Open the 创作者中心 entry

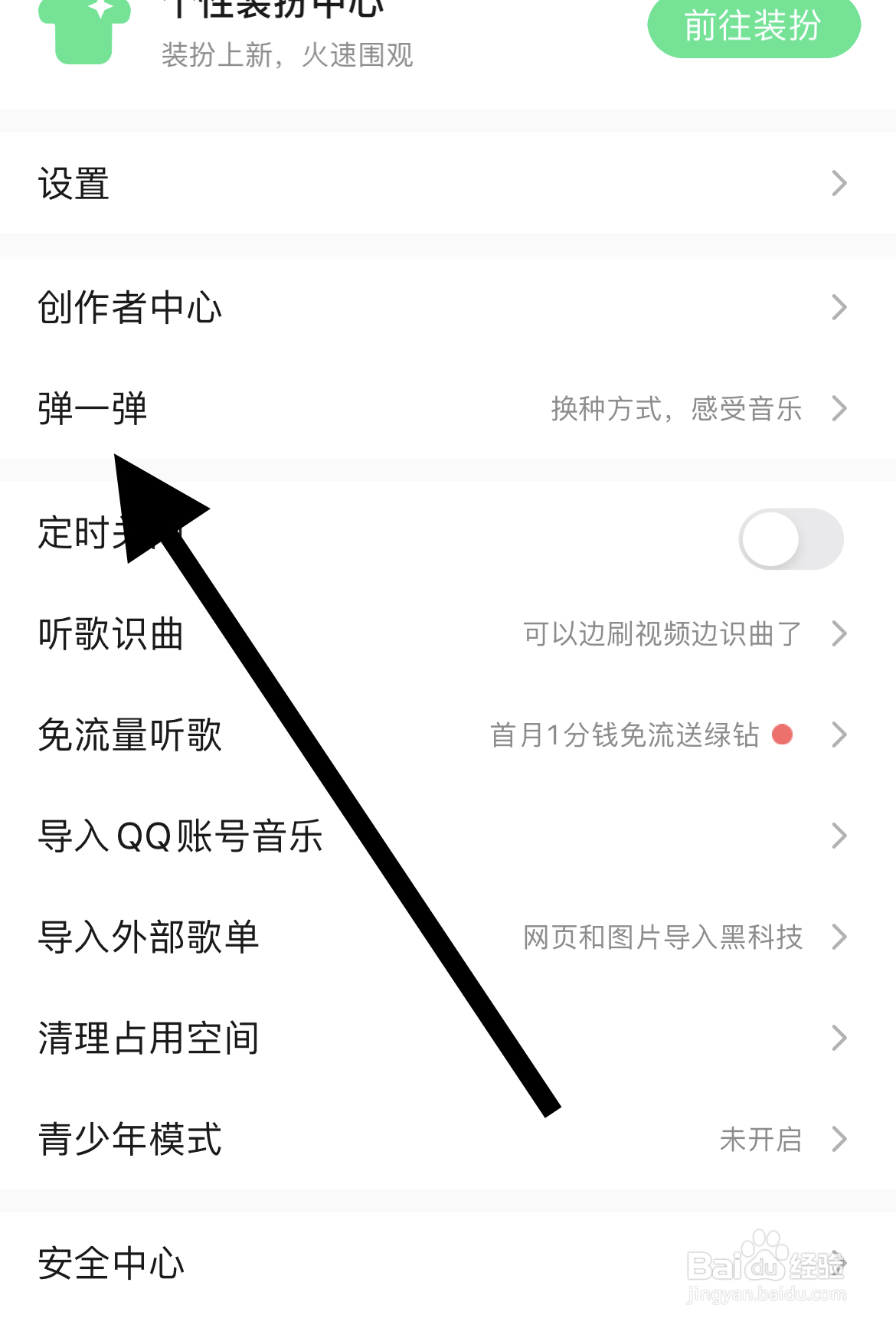tap(130, 307)
